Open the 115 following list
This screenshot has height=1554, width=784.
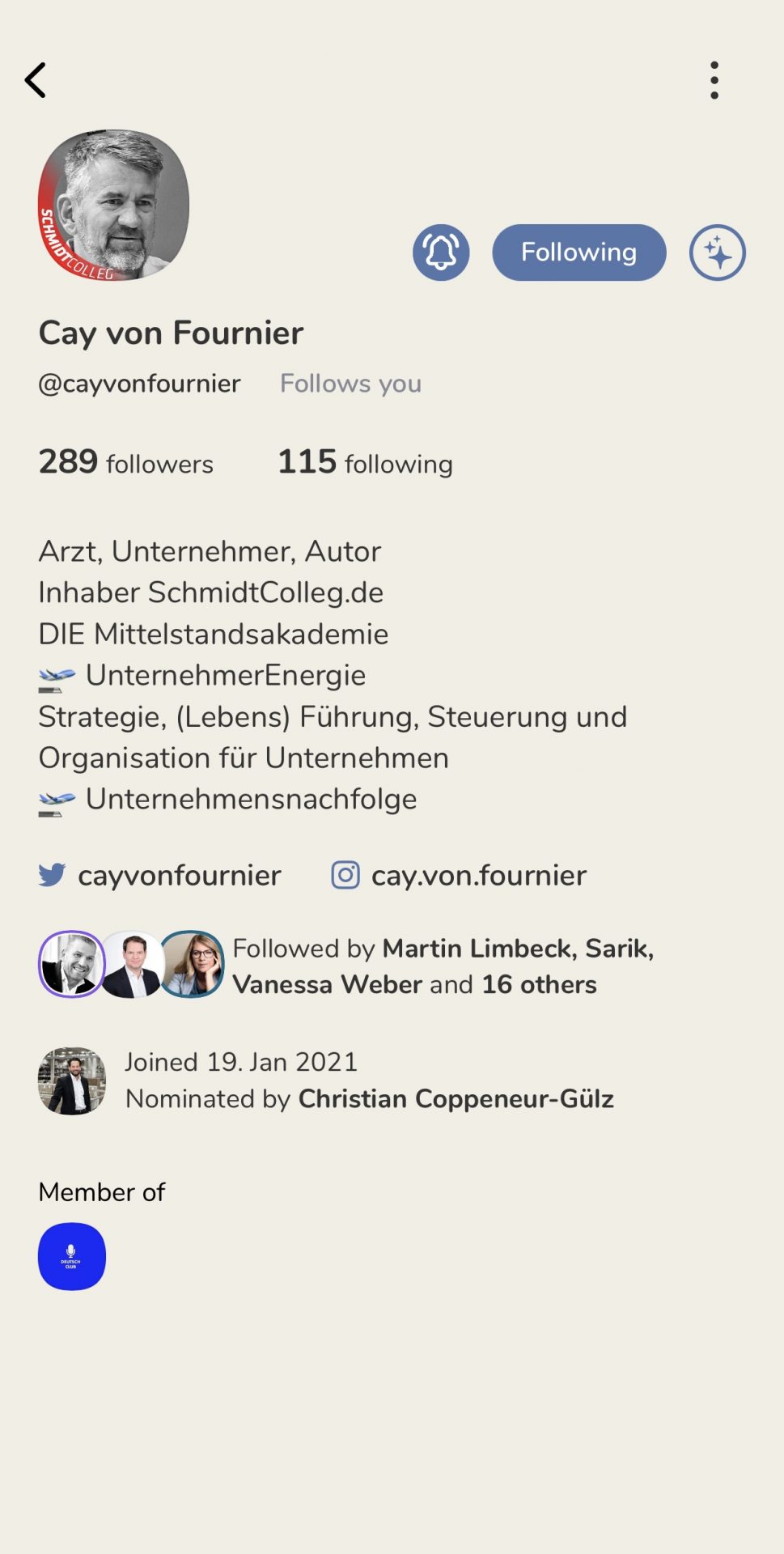[365, 463]
